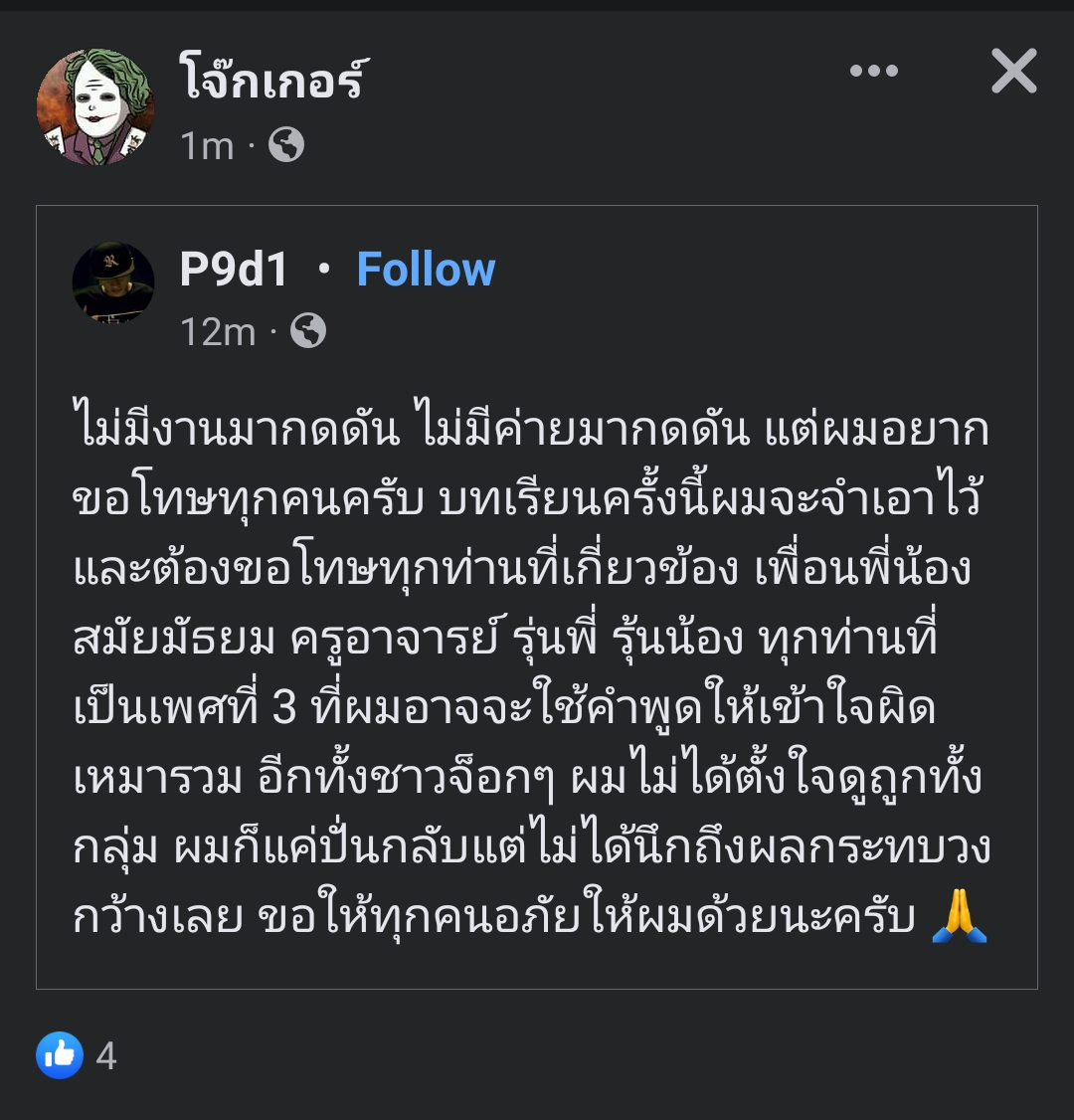Open โจ๊กเกอร์ page name

tap(273, 78)
